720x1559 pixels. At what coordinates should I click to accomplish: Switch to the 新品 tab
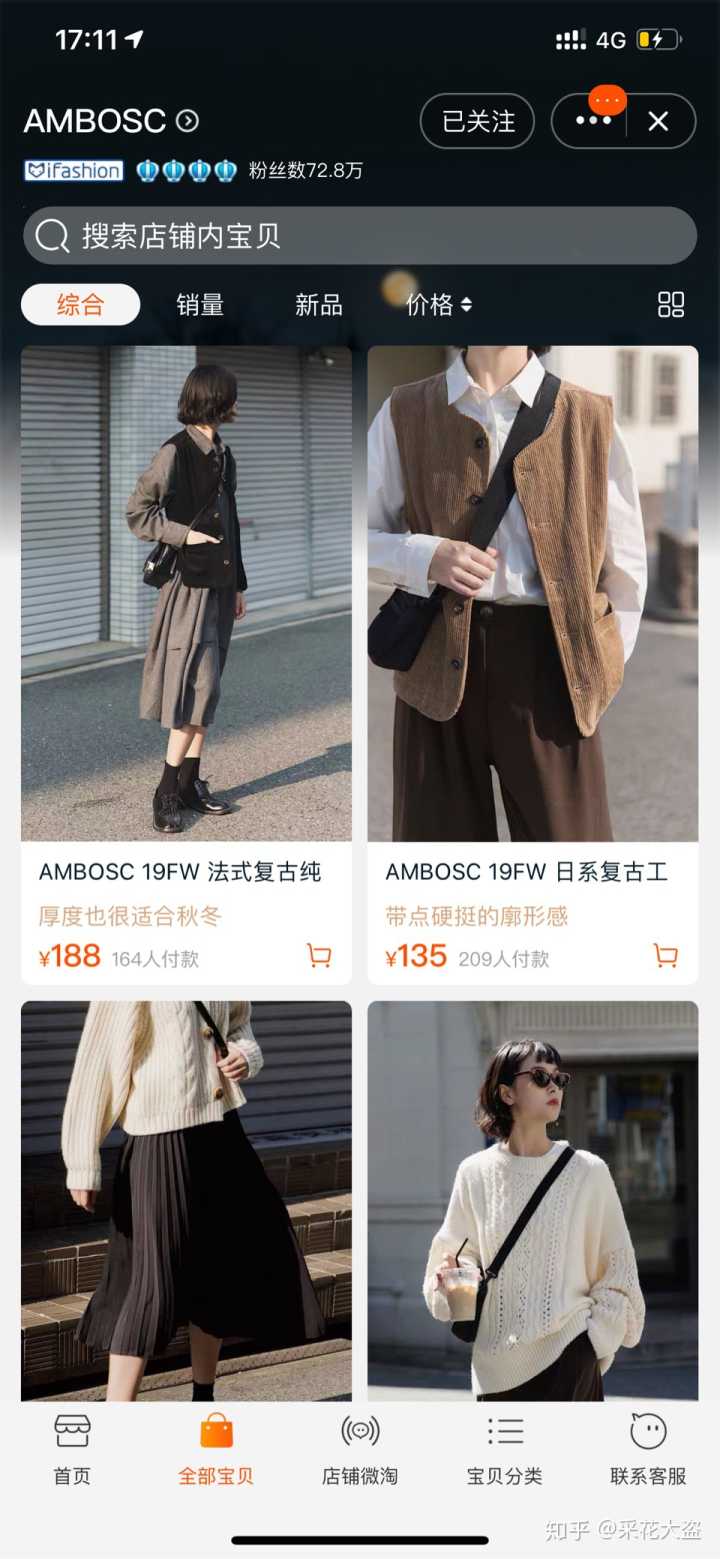(318, 305)
